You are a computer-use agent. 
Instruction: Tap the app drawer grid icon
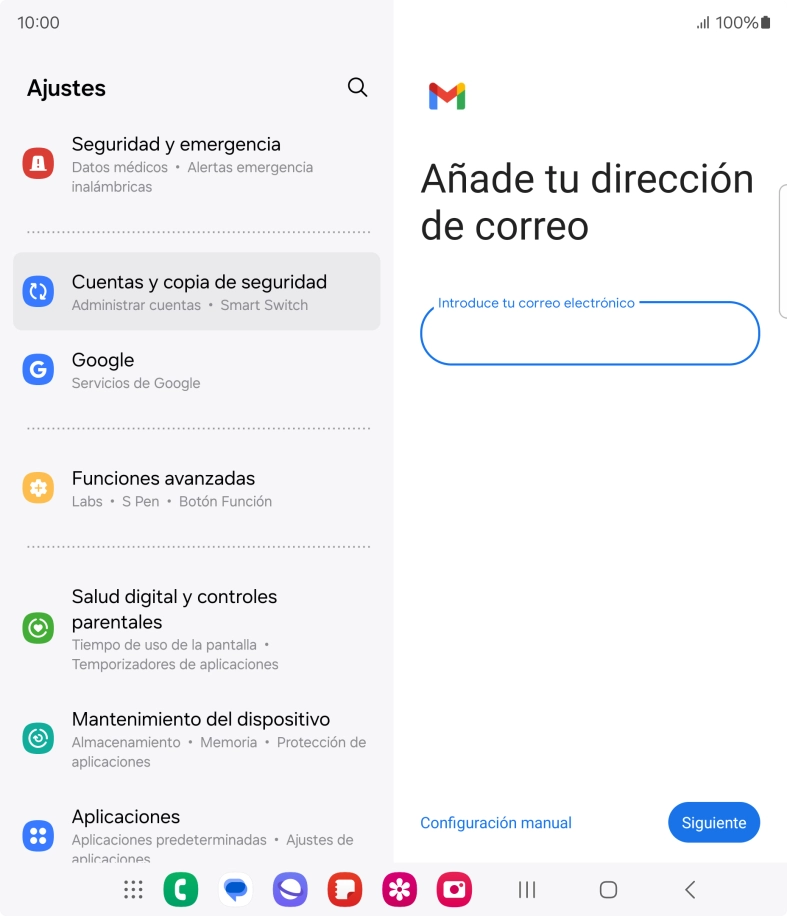(132, 889)
